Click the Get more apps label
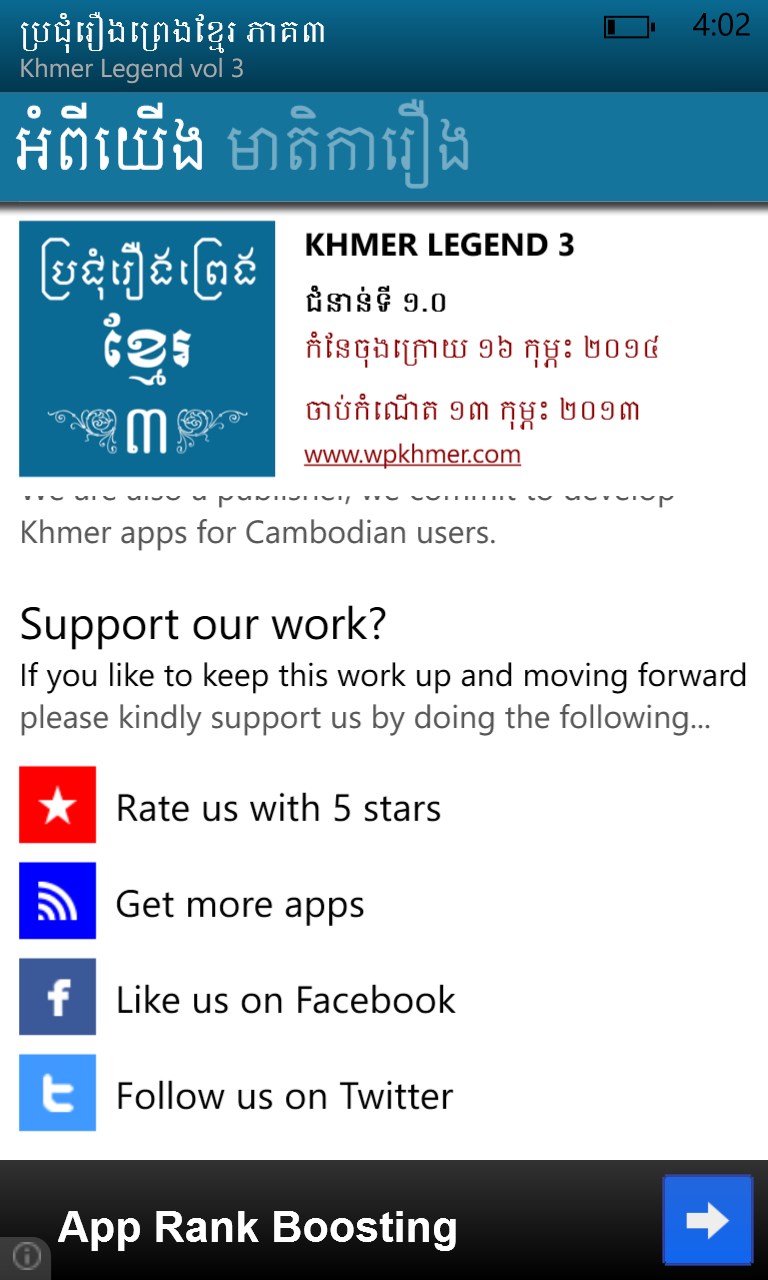 239,903
